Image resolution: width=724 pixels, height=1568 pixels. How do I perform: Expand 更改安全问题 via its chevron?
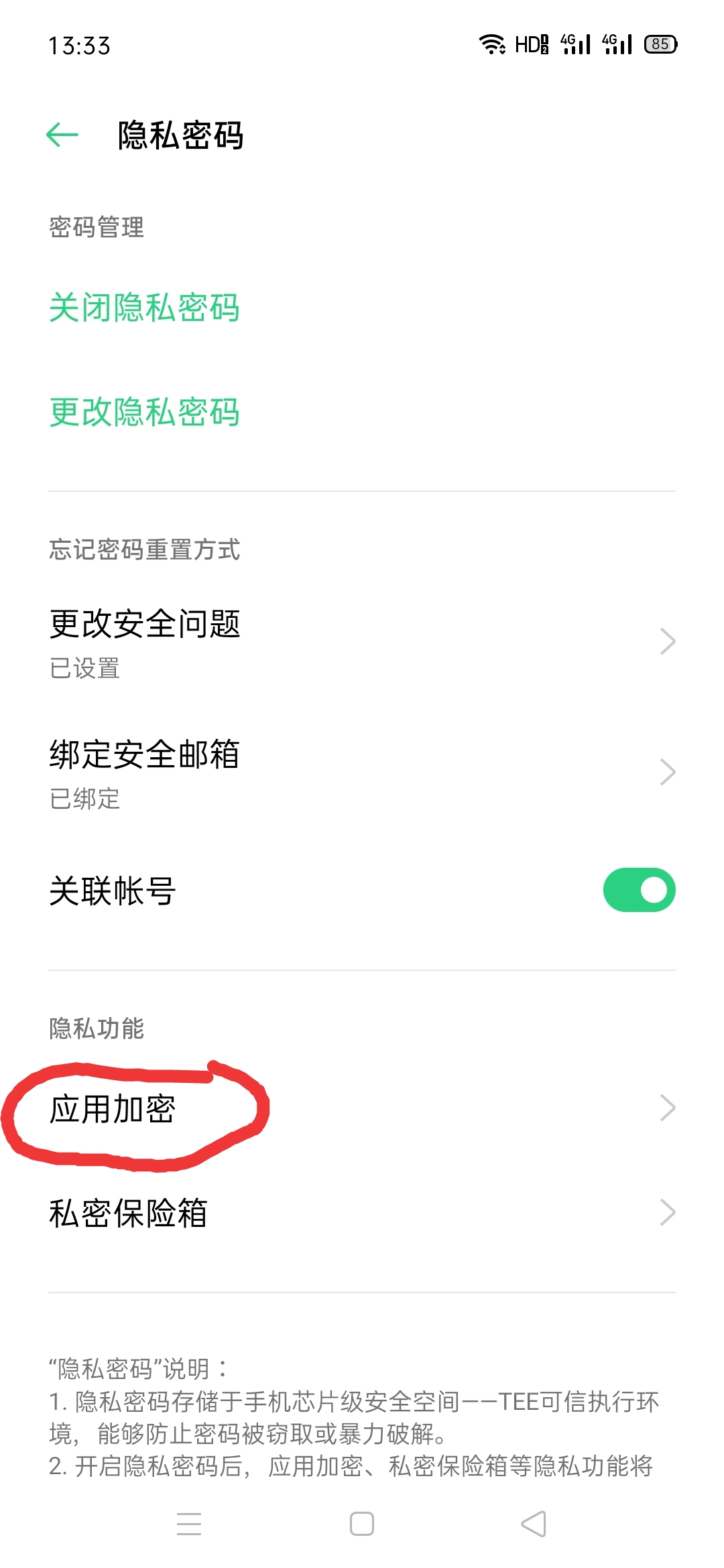click(x=668, y=641)
